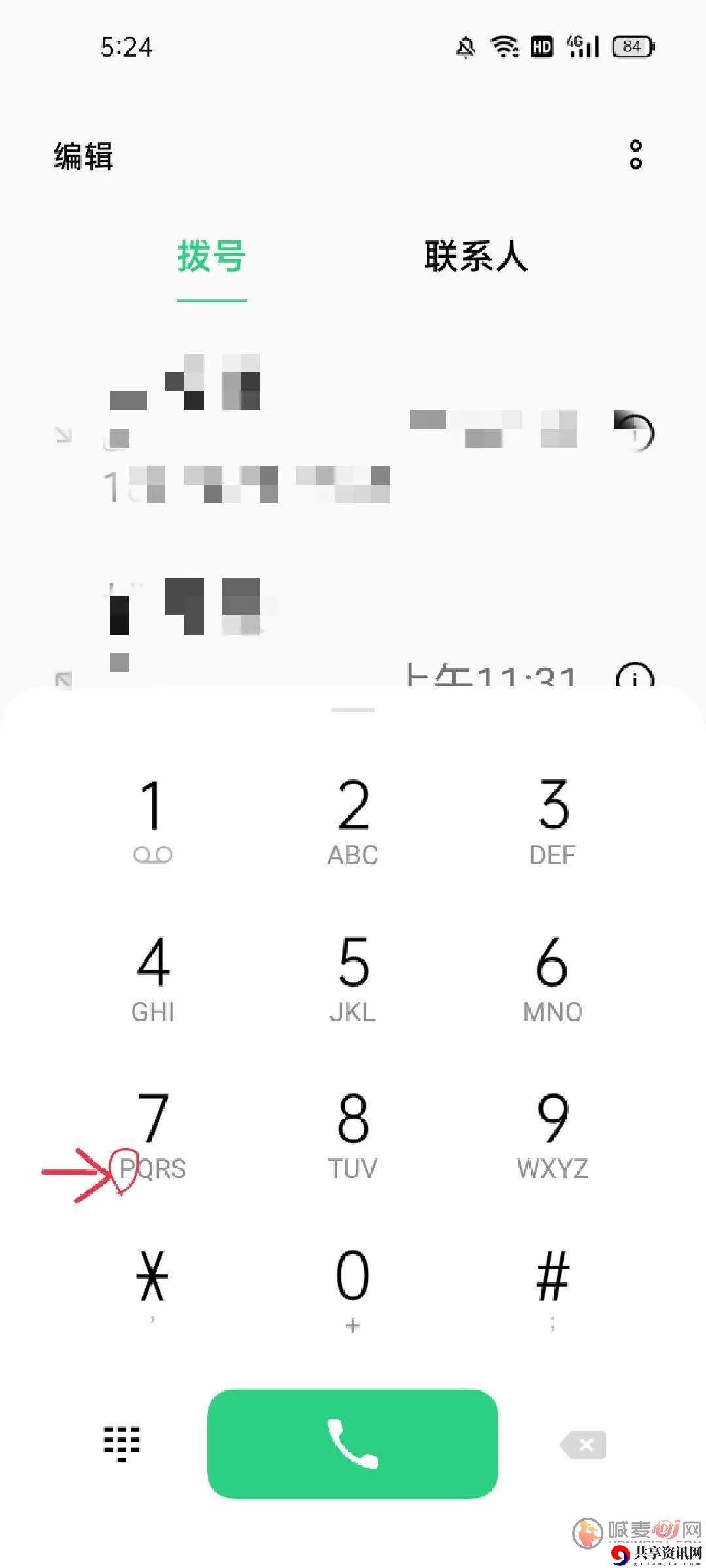The width and height of the screenshot is (706, 1568).
Task: Collapse the dial pad with keypad icon
Action: 122,1444
